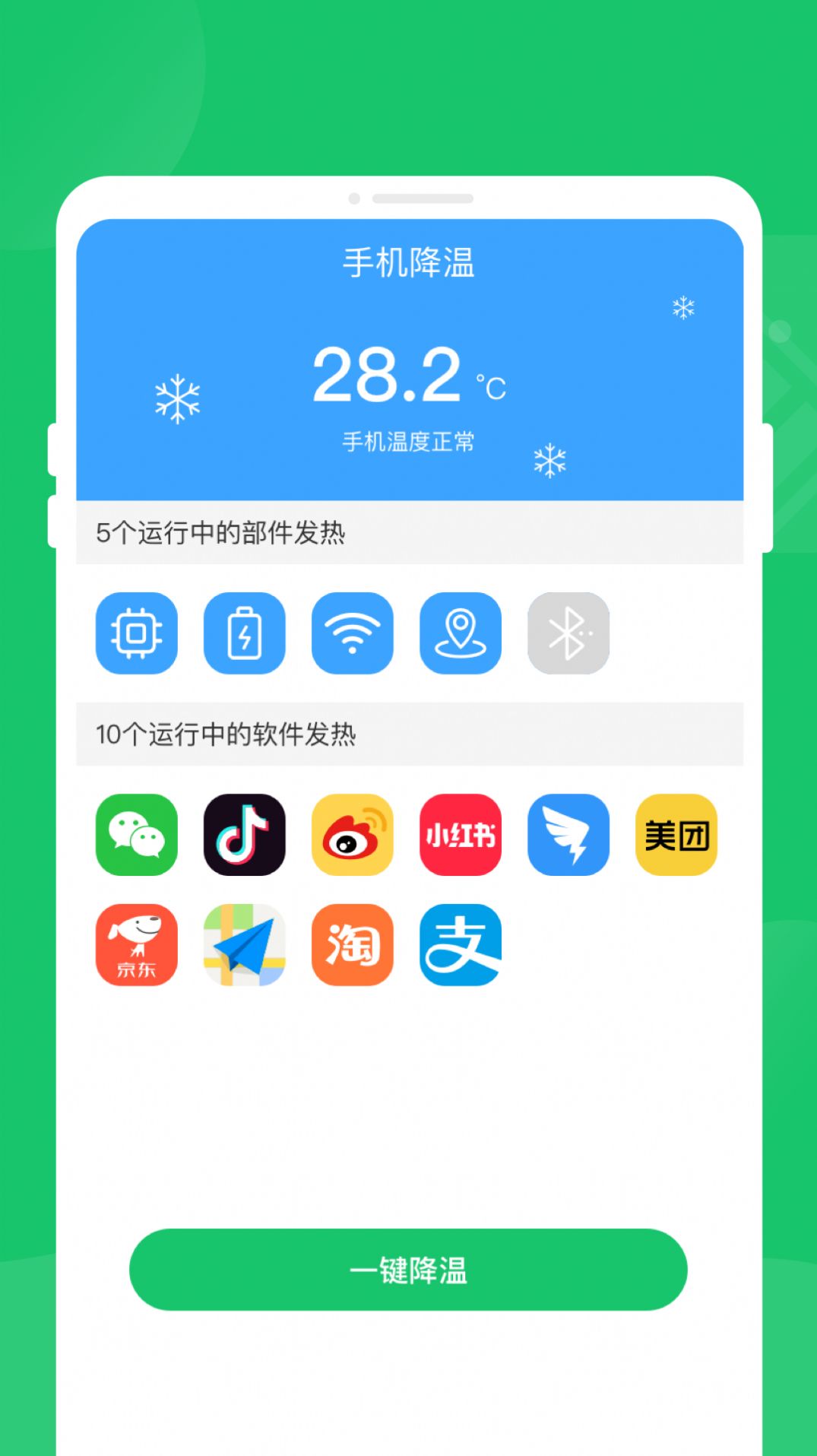Click the DingTalk app icon
The height and width of the screenshot is (1456, 817).
coord(568,834)
